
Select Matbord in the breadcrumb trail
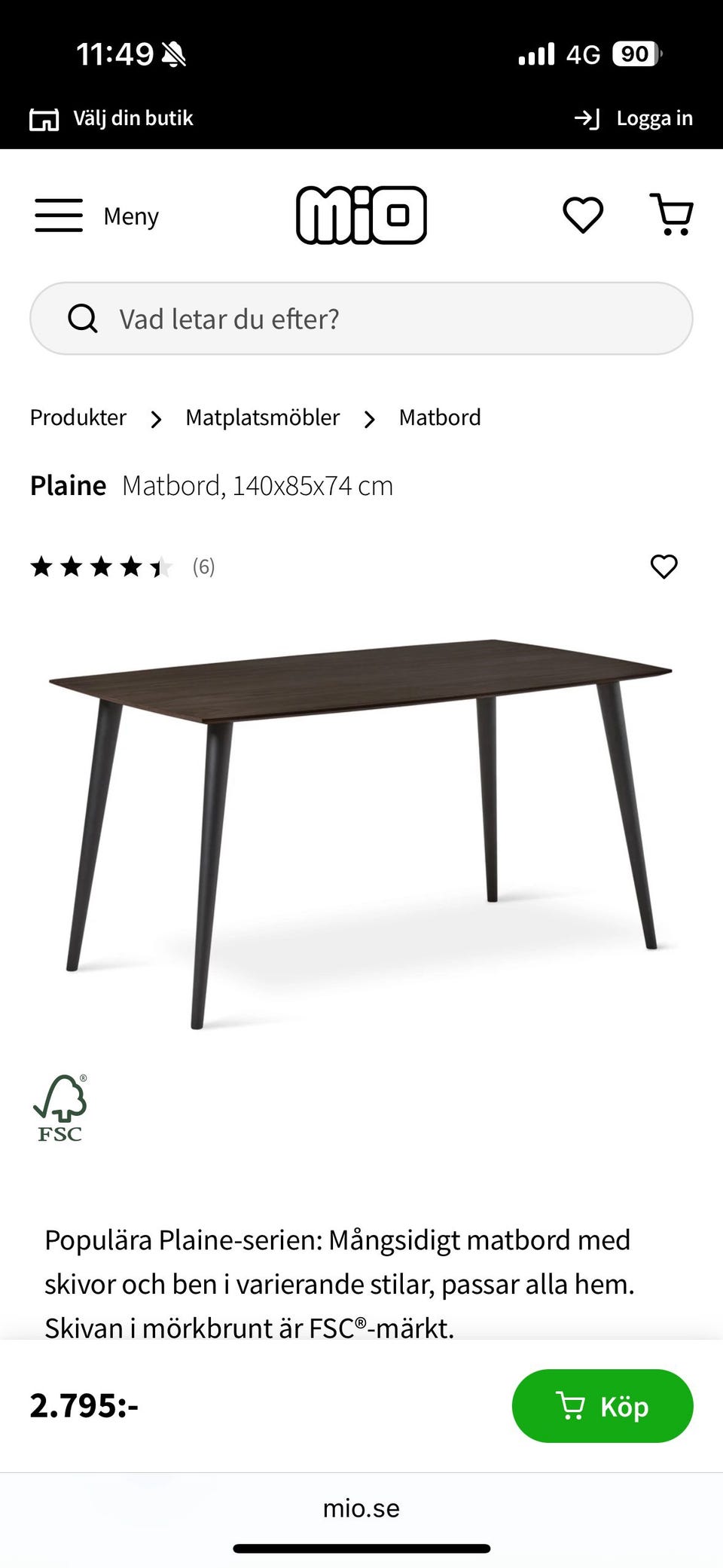pyautogui.click(x=440, y=417)
